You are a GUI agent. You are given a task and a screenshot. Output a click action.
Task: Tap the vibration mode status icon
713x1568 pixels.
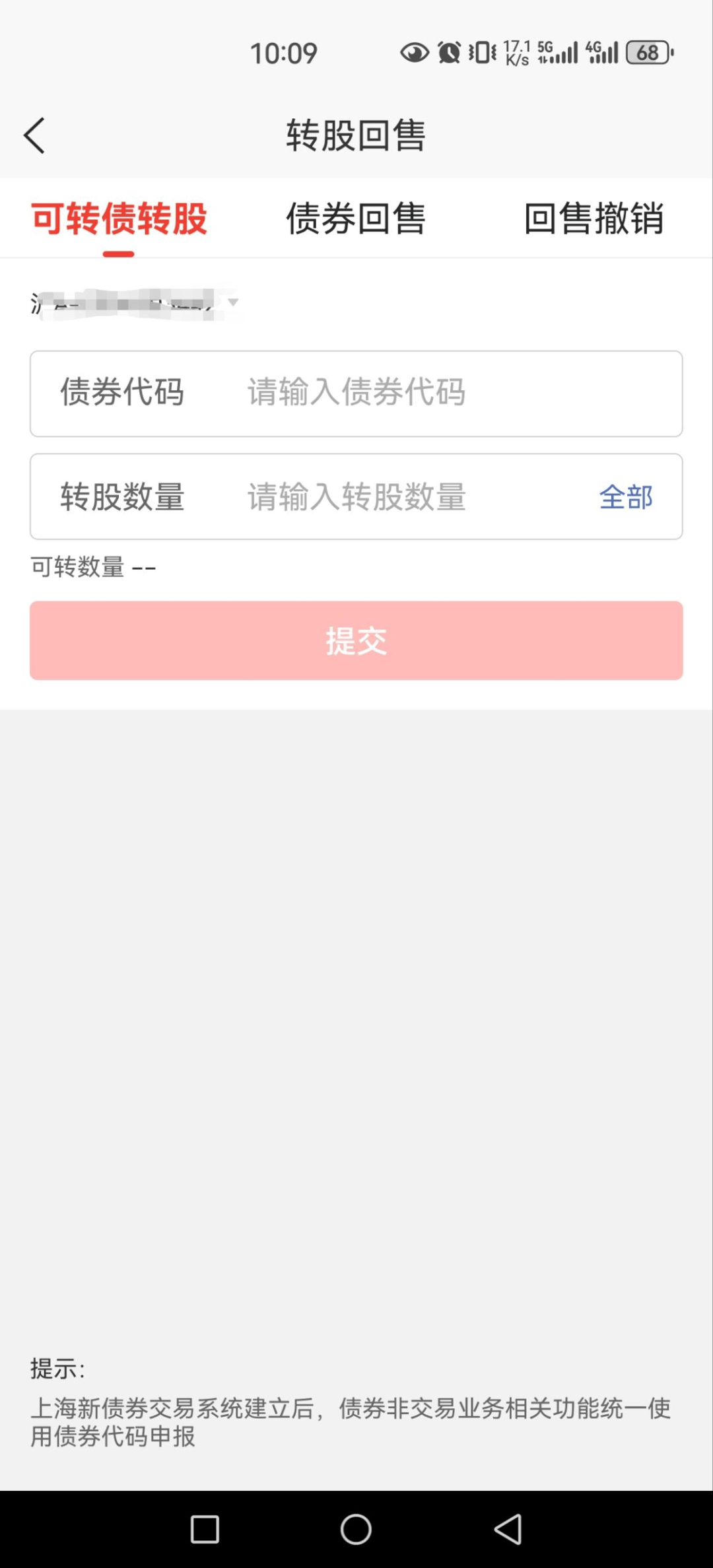pyautogui.click(x=481, y=53)
